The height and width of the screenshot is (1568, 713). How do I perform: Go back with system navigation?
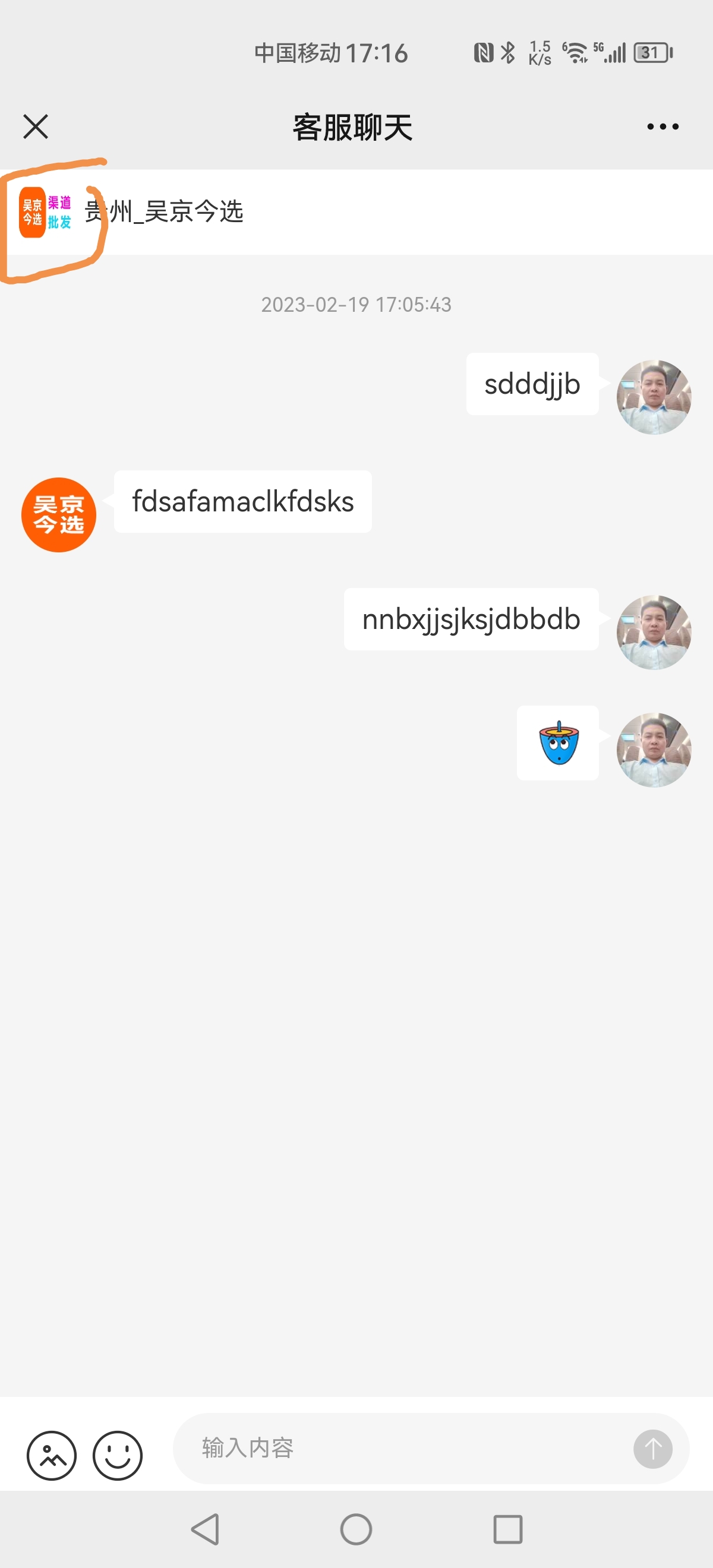click(206, 1529)
